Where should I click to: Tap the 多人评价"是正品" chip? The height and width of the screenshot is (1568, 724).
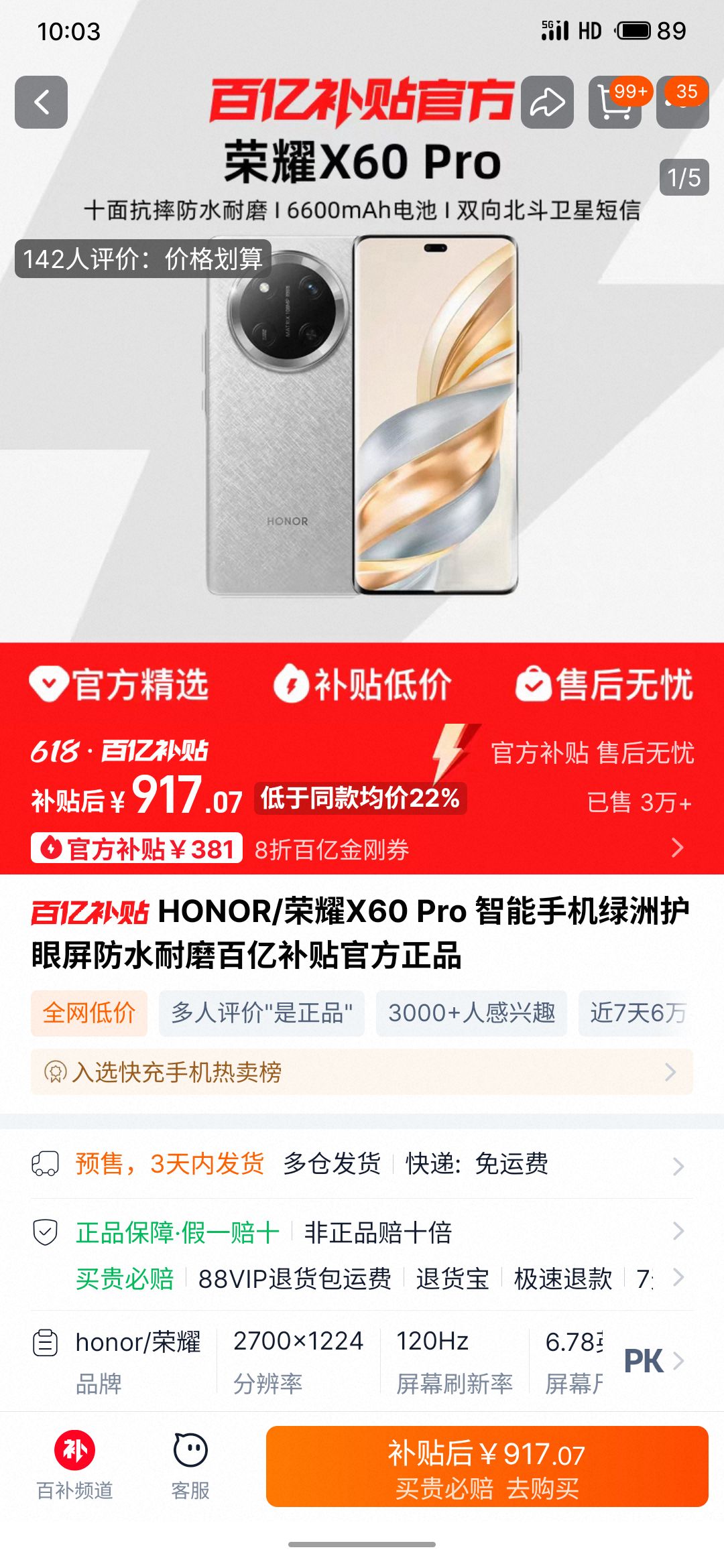[261, 1013]
